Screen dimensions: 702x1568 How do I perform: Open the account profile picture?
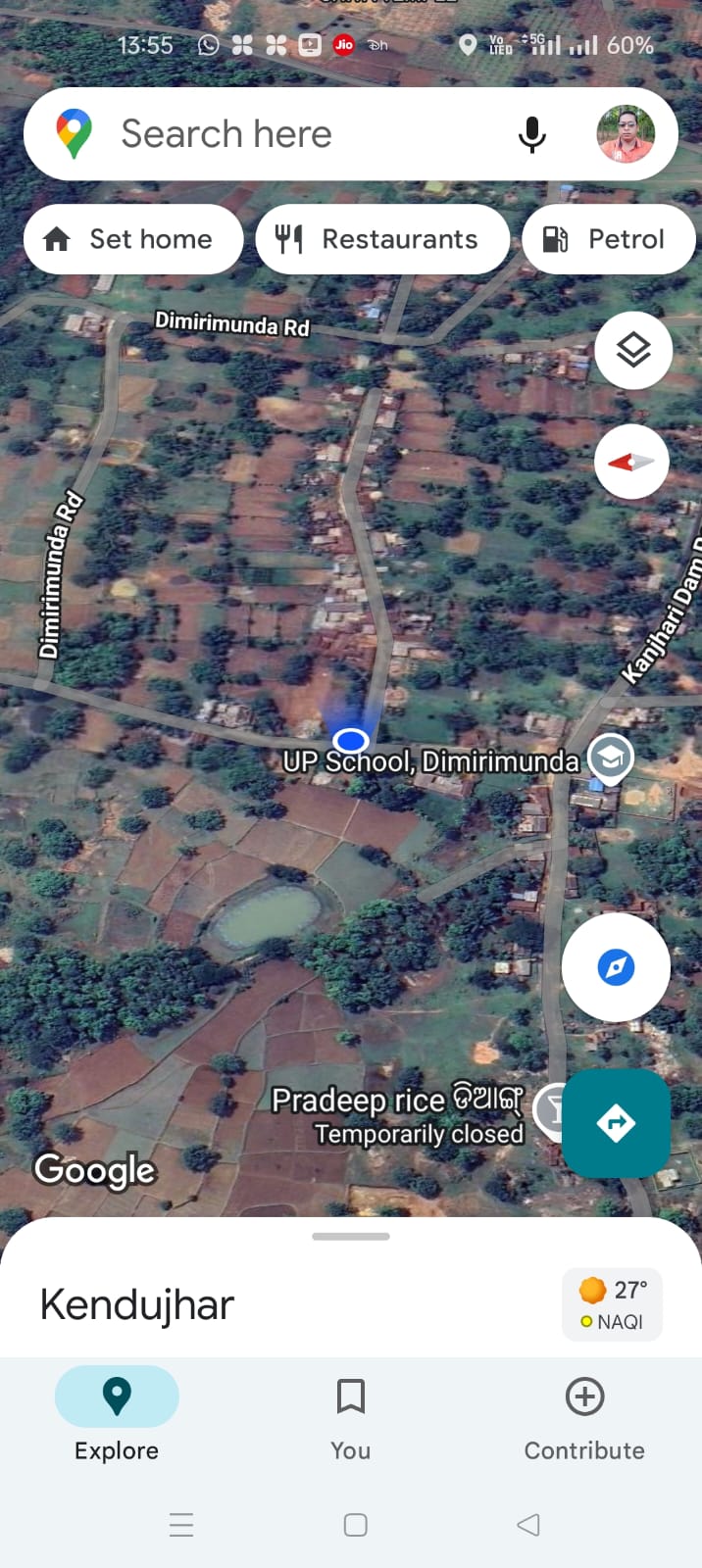point(626,134)
